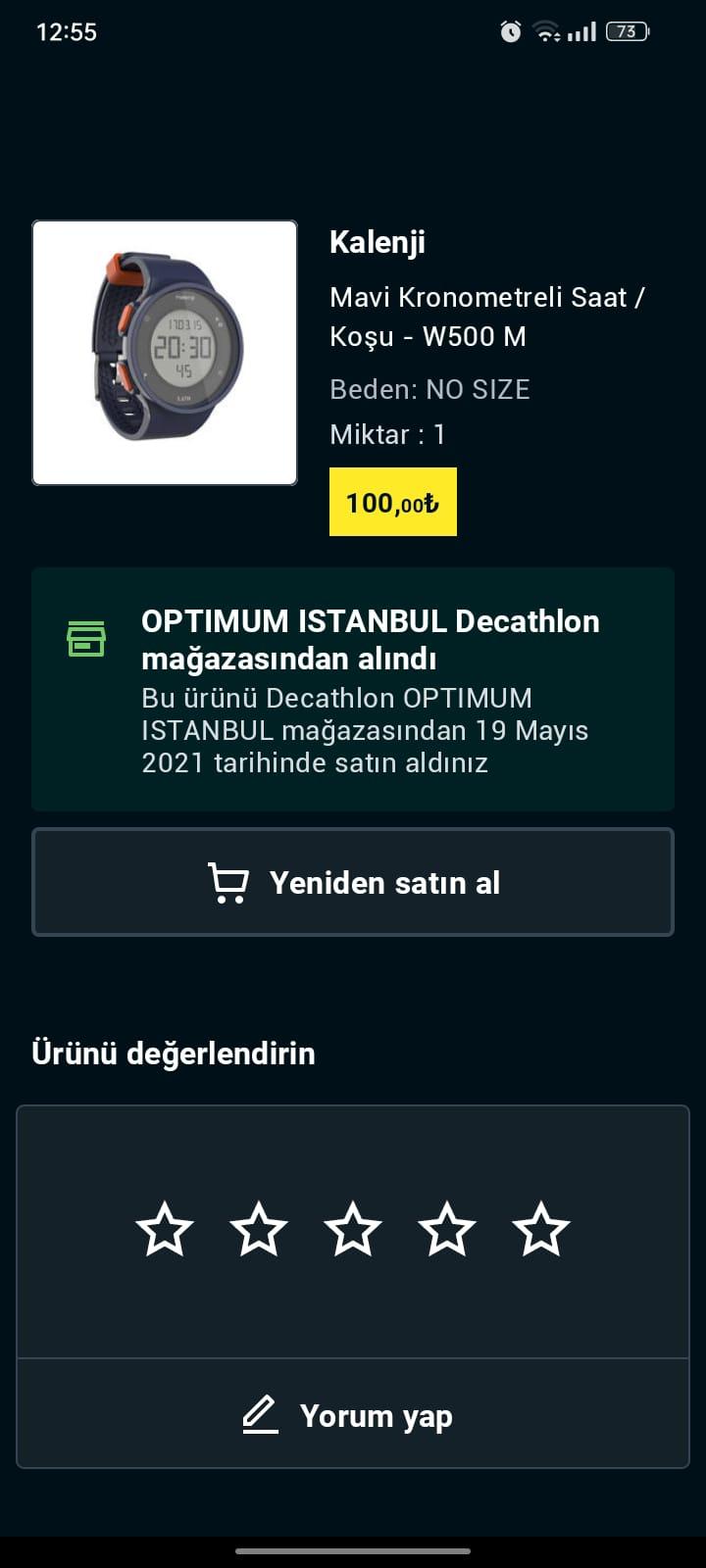Tap the alarm clock icon in the status bar
The image size is (706, 1568).
[x=511, y=31]
